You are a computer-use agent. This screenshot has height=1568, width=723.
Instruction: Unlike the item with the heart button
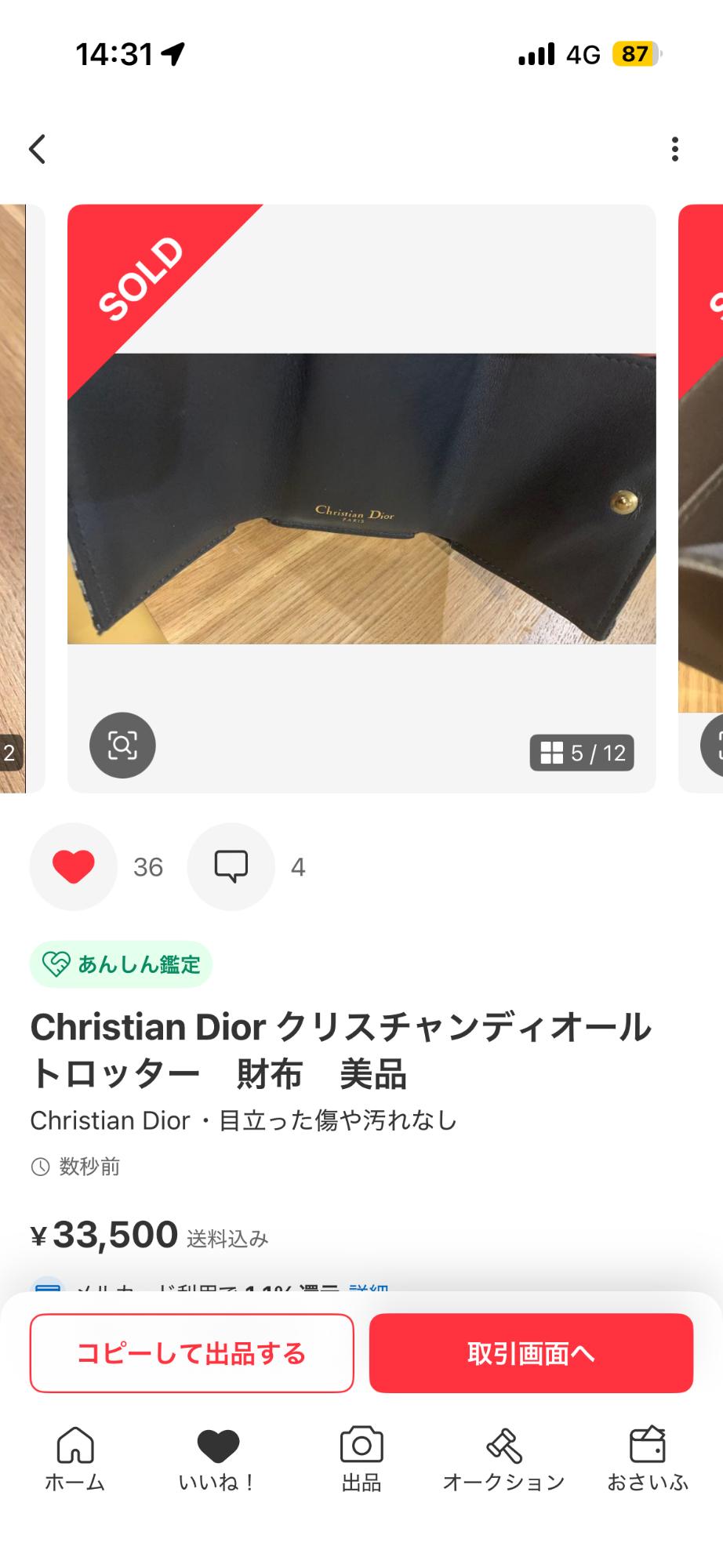pos(74,866)
